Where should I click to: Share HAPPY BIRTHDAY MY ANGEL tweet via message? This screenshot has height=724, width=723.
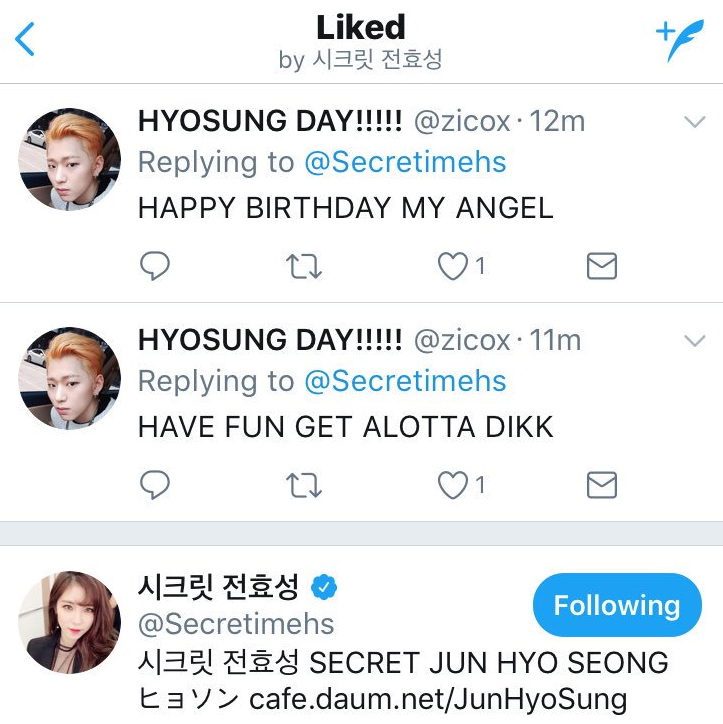pos(601,266)
